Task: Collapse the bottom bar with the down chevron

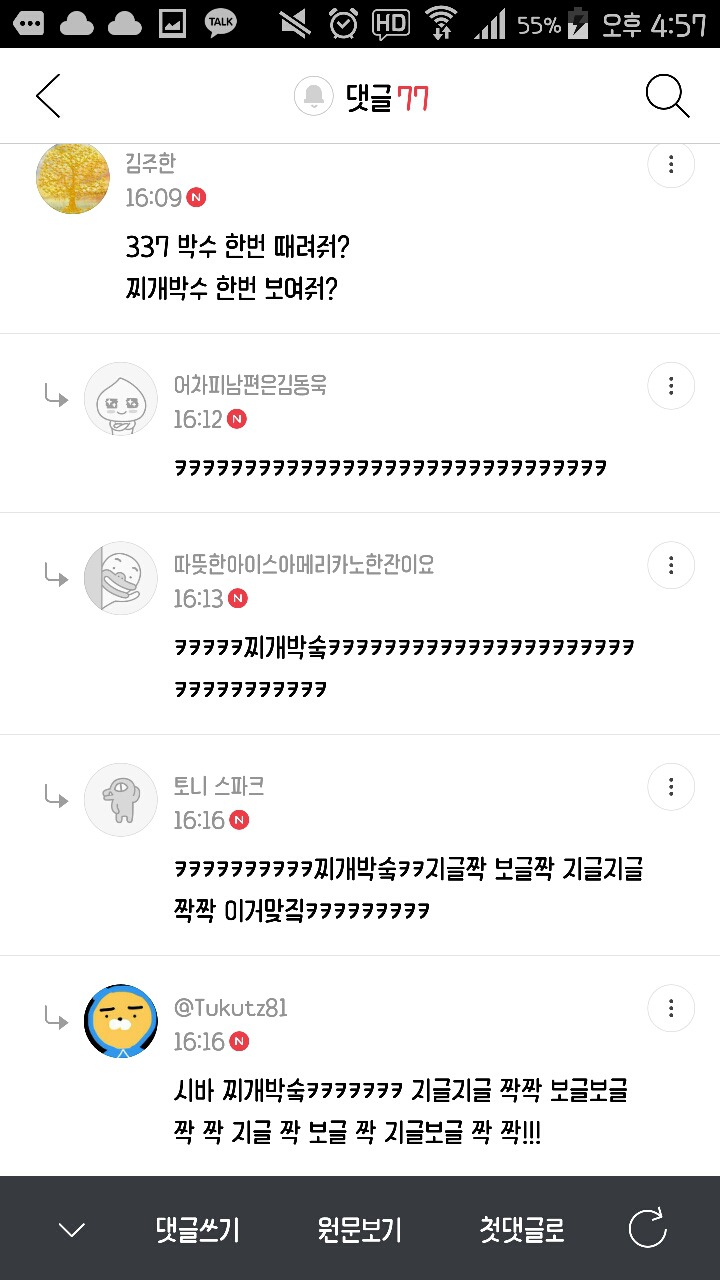Action: point(72,1229)
